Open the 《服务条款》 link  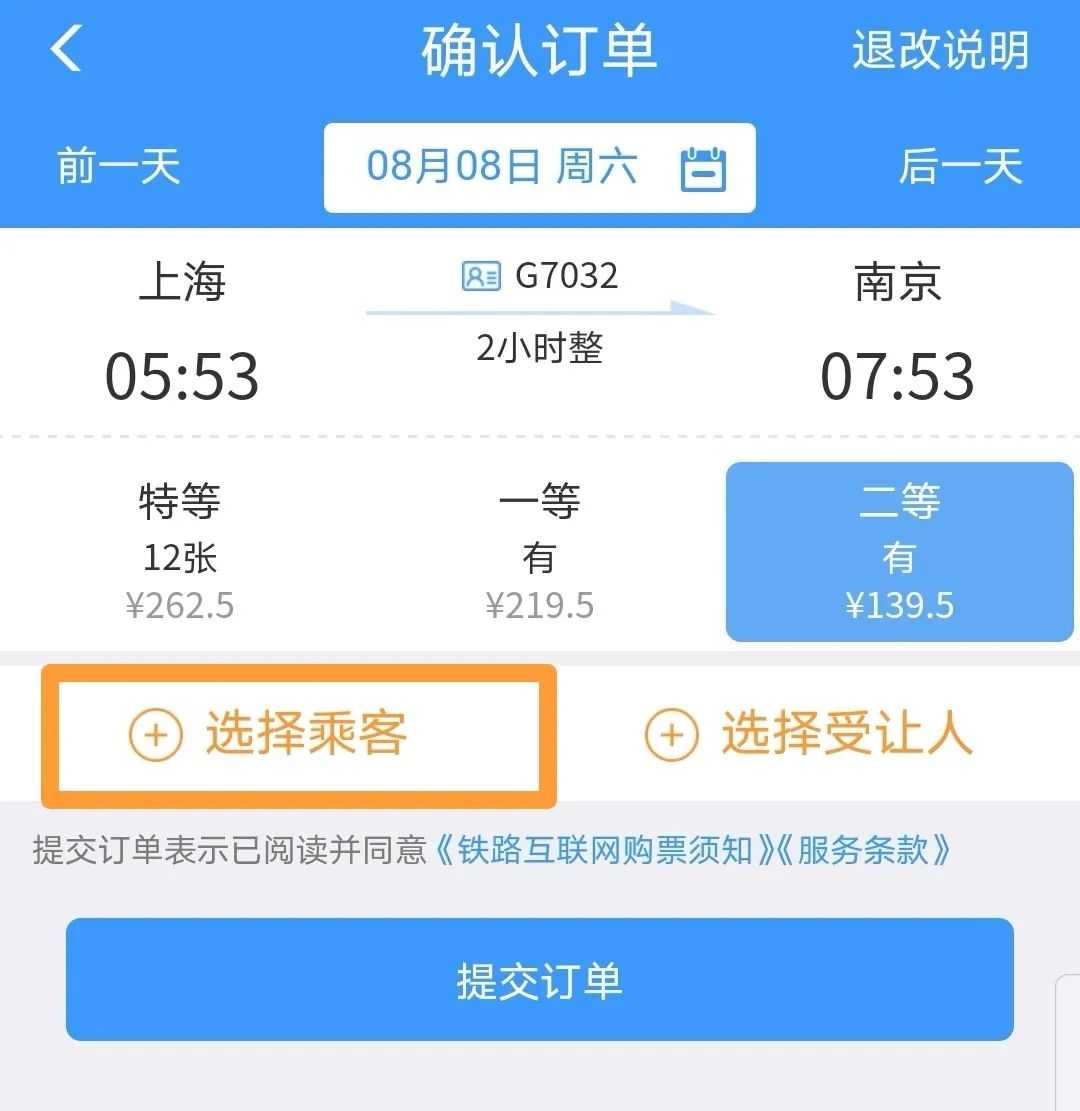(x=864, y=851)
